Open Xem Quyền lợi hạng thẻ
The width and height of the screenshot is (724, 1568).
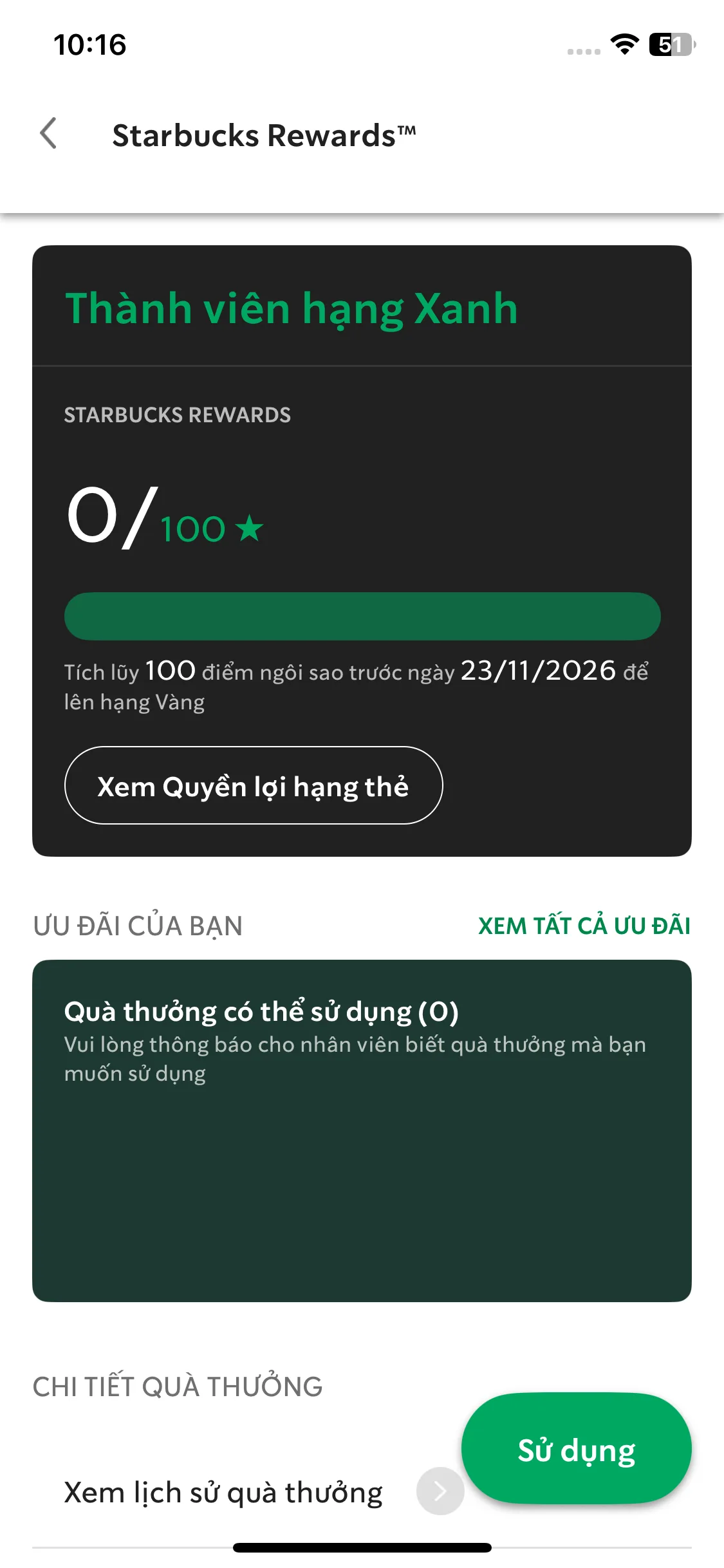(254, 786)
